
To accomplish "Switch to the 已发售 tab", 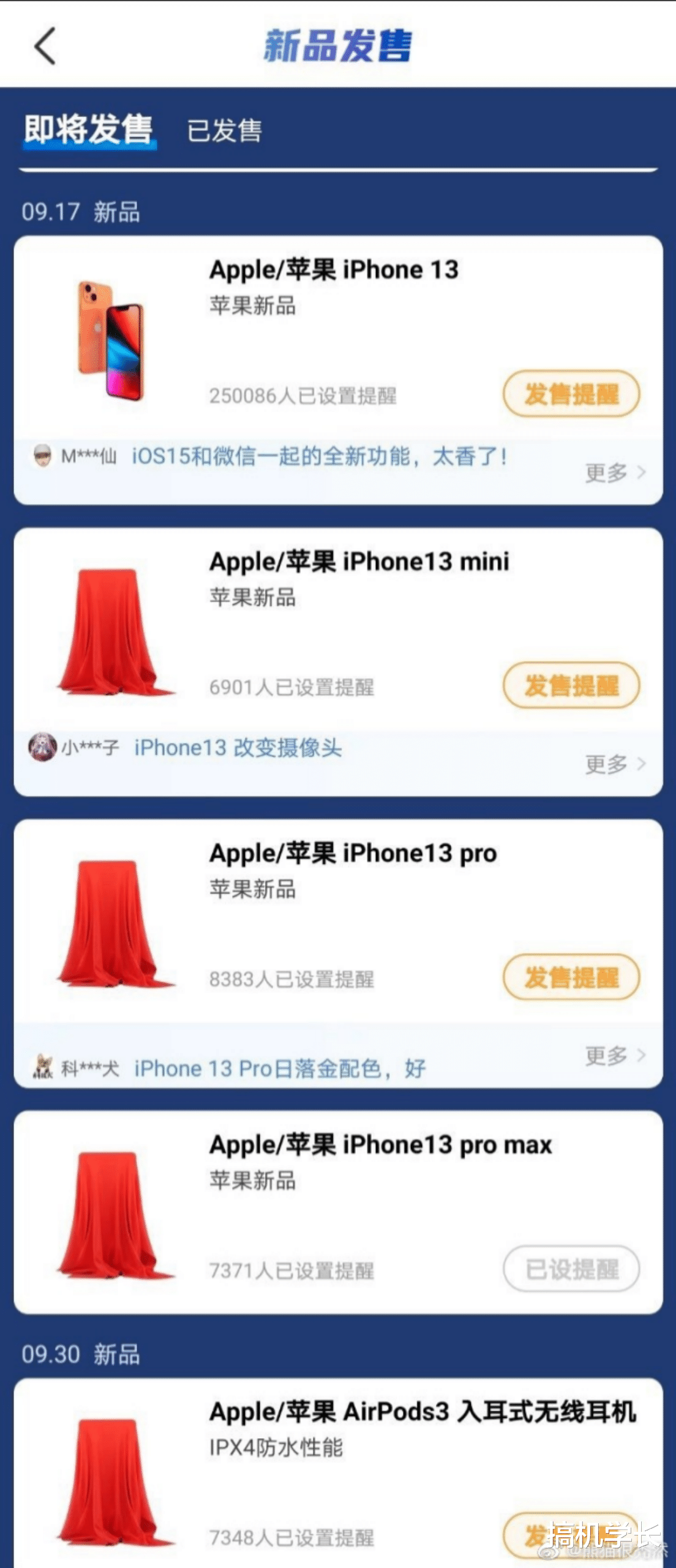I will pyautogui.click(x=225, y=130).
